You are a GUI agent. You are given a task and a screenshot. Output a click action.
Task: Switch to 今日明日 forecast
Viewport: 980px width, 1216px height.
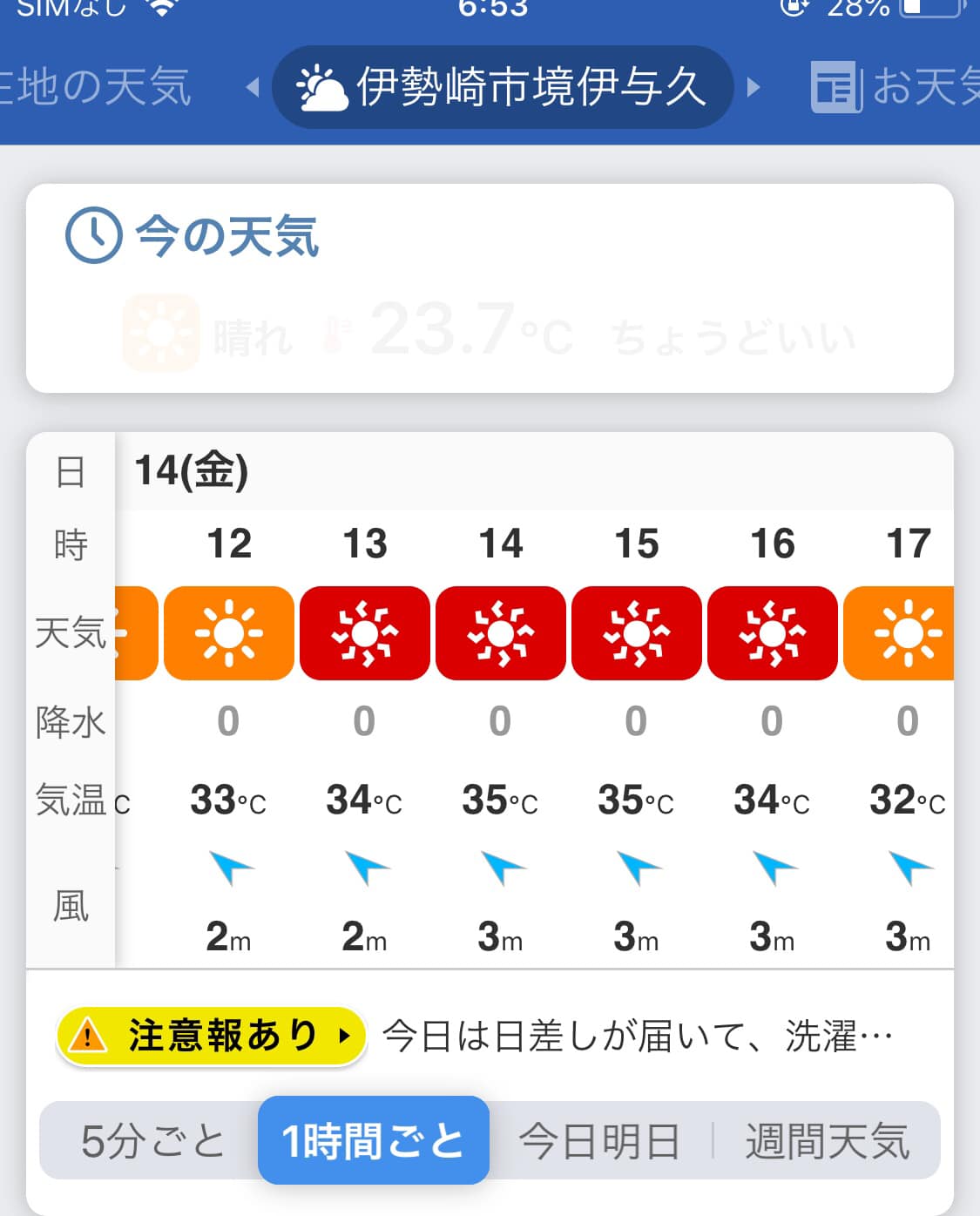pos(599,1140)
